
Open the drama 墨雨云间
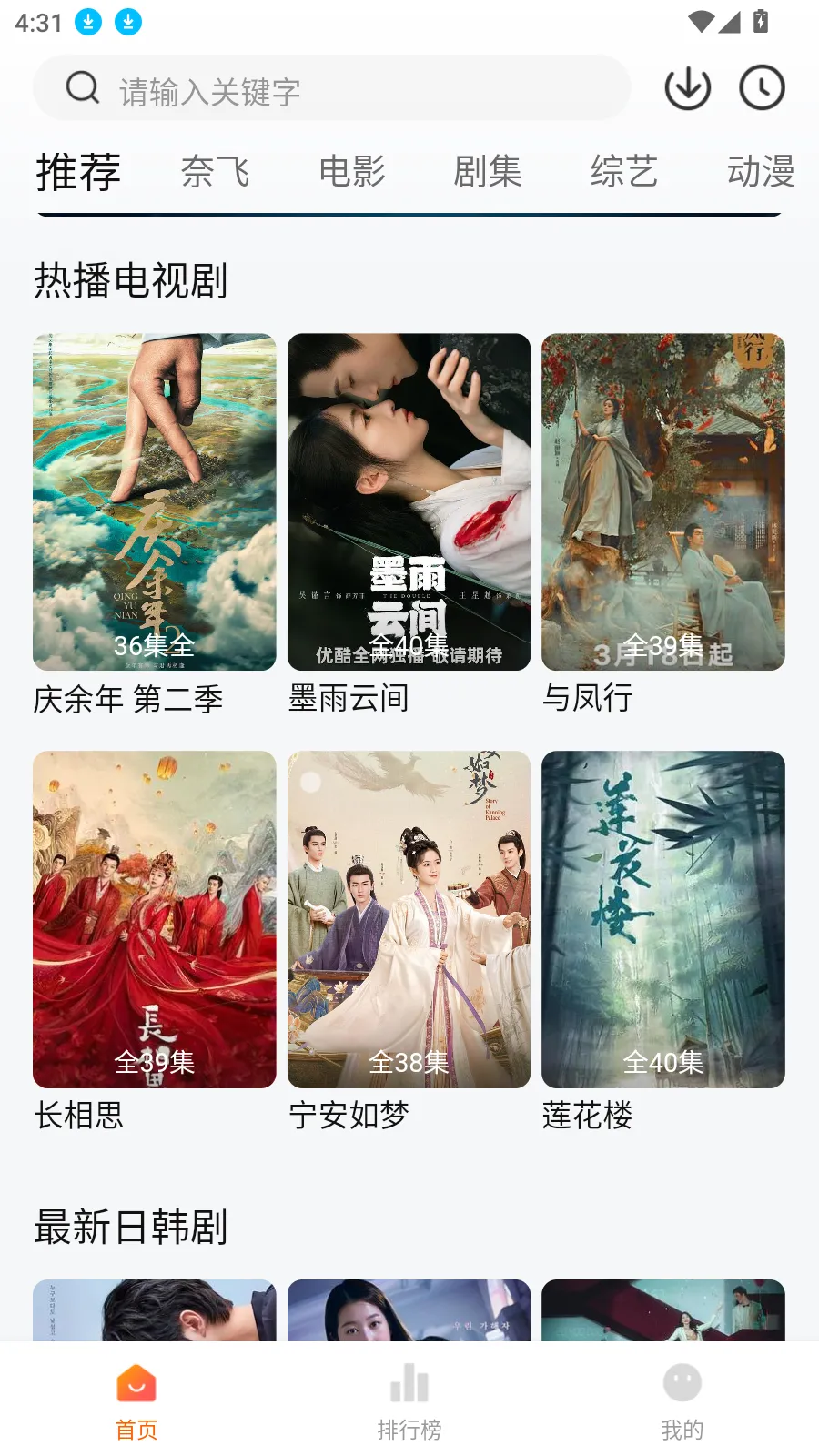pyautogui.click(x=409, y=502)
